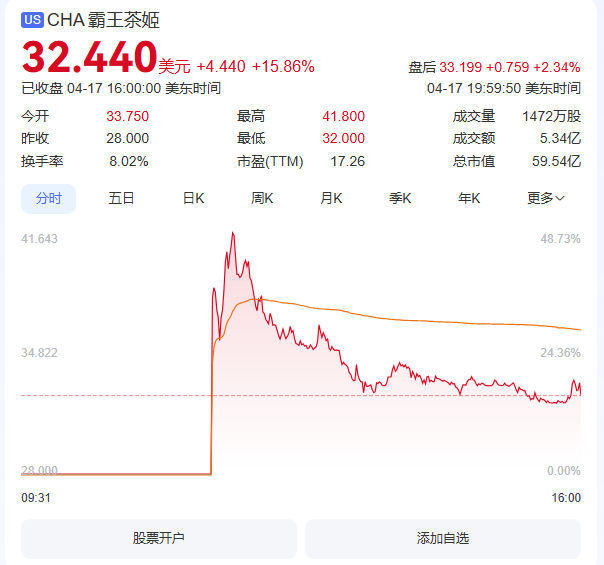Add the stock with 添加自选
Viewport: 604px width, 565px height.
pyautogui.click(x=443, y=538)
